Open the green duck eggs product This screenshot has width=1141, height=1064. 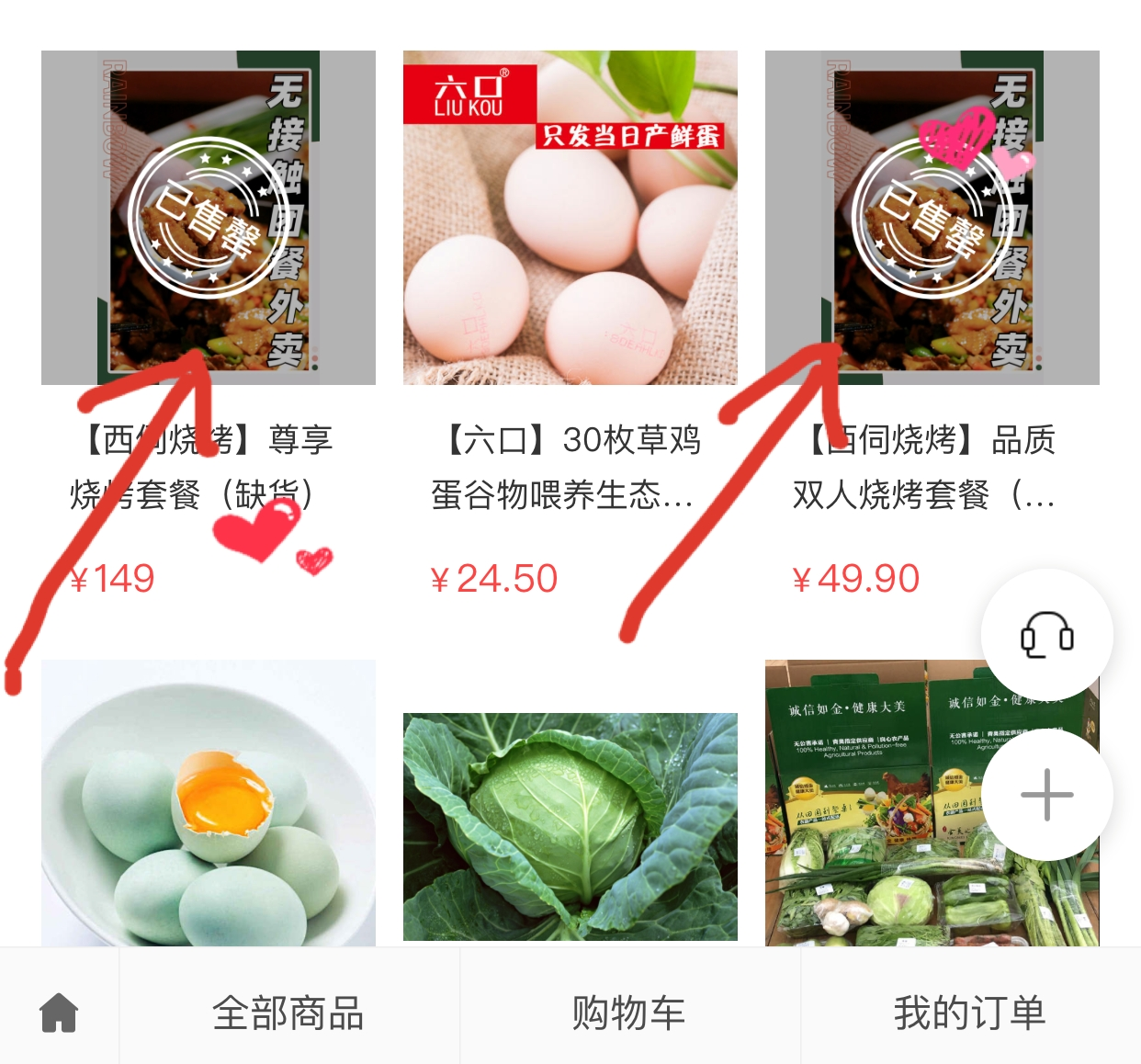click(209, 804)
